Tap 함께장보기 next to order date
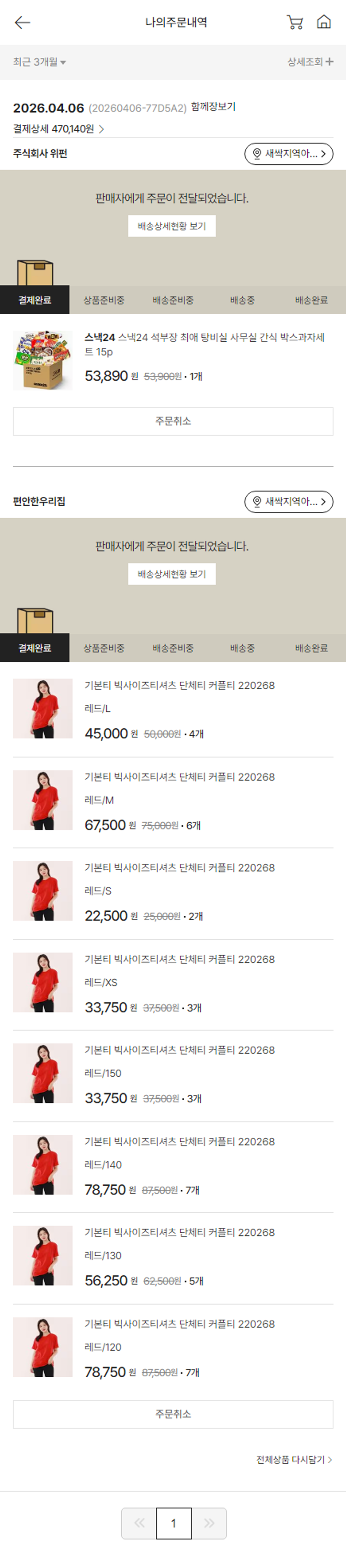 click(213, 107)
